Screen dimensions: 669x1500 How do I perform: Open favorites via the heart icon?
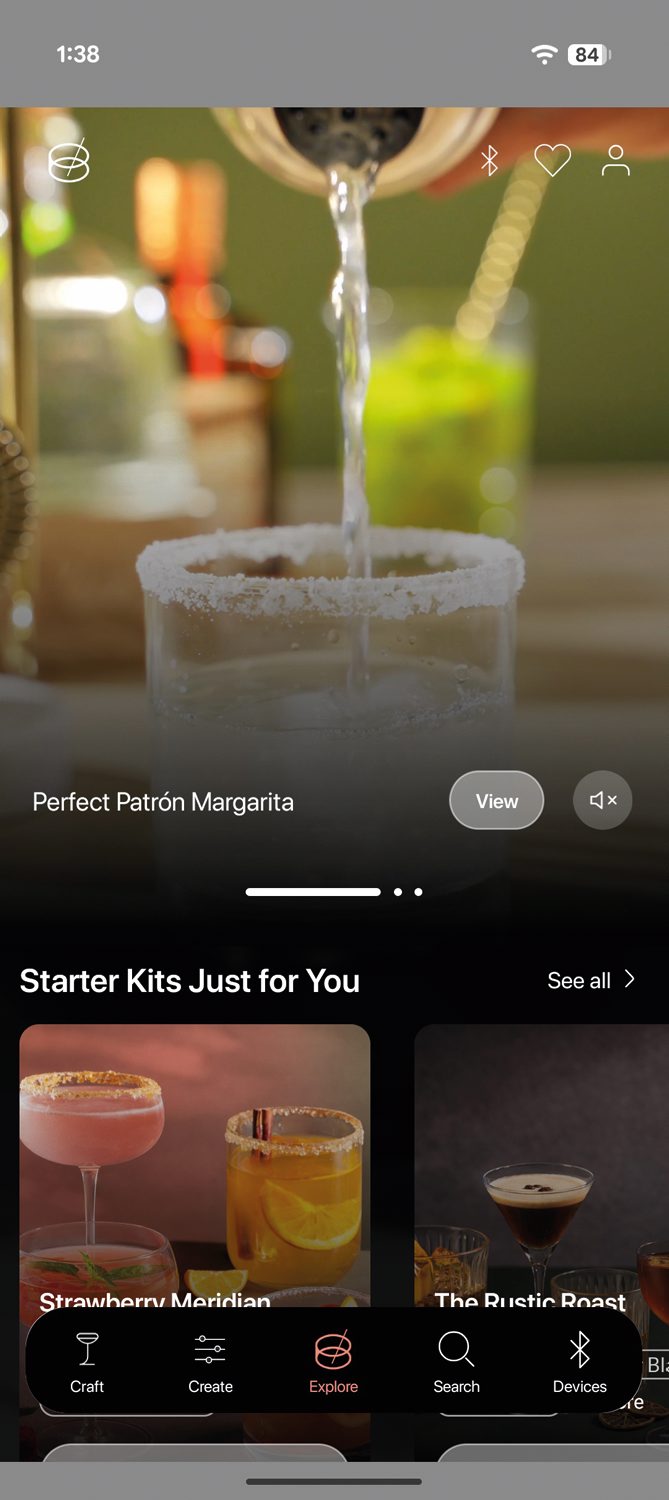coord(552,160)
